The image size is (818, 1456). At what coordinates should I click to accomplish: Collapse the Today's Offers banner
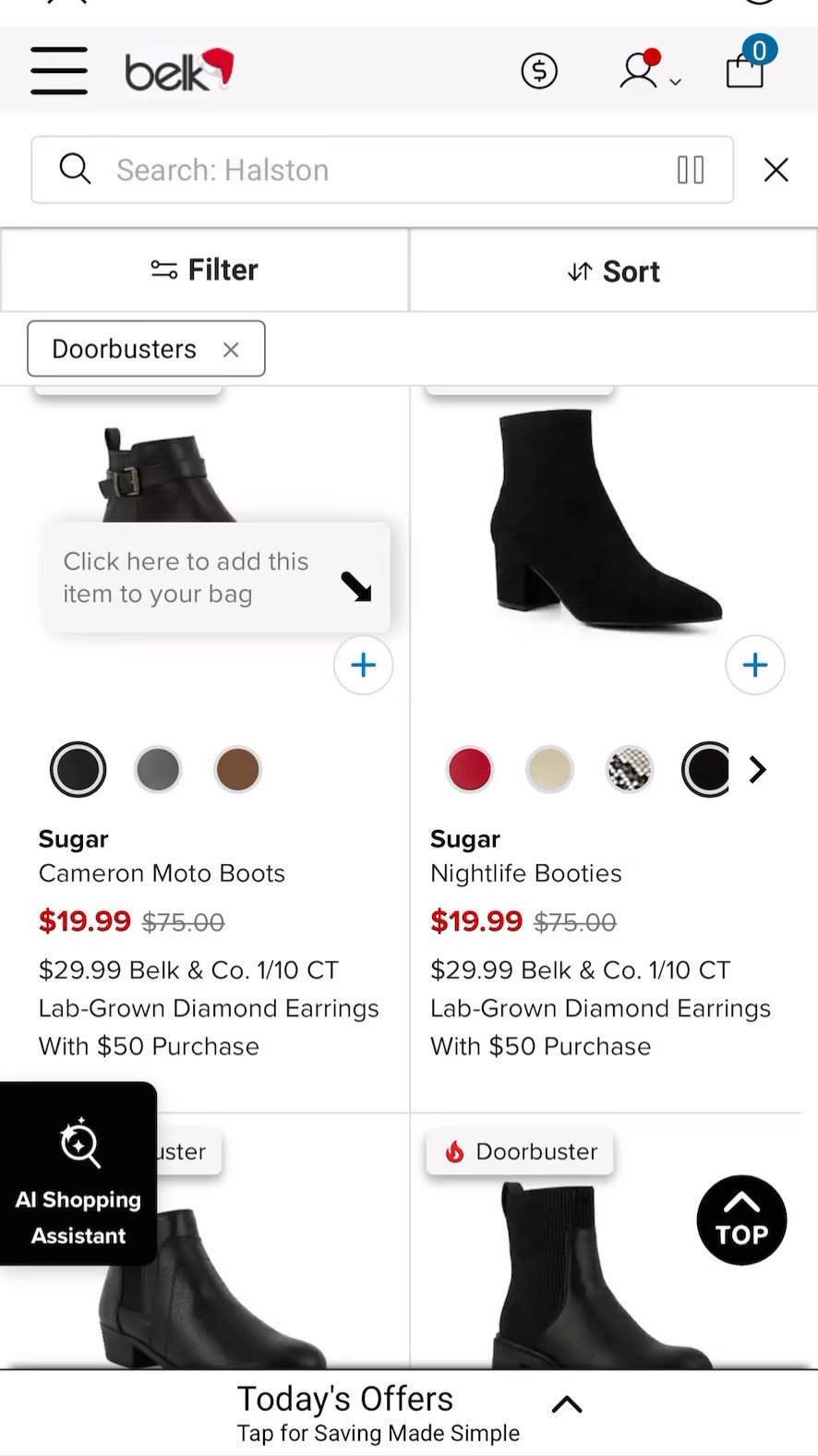(x=566, y=1403)
